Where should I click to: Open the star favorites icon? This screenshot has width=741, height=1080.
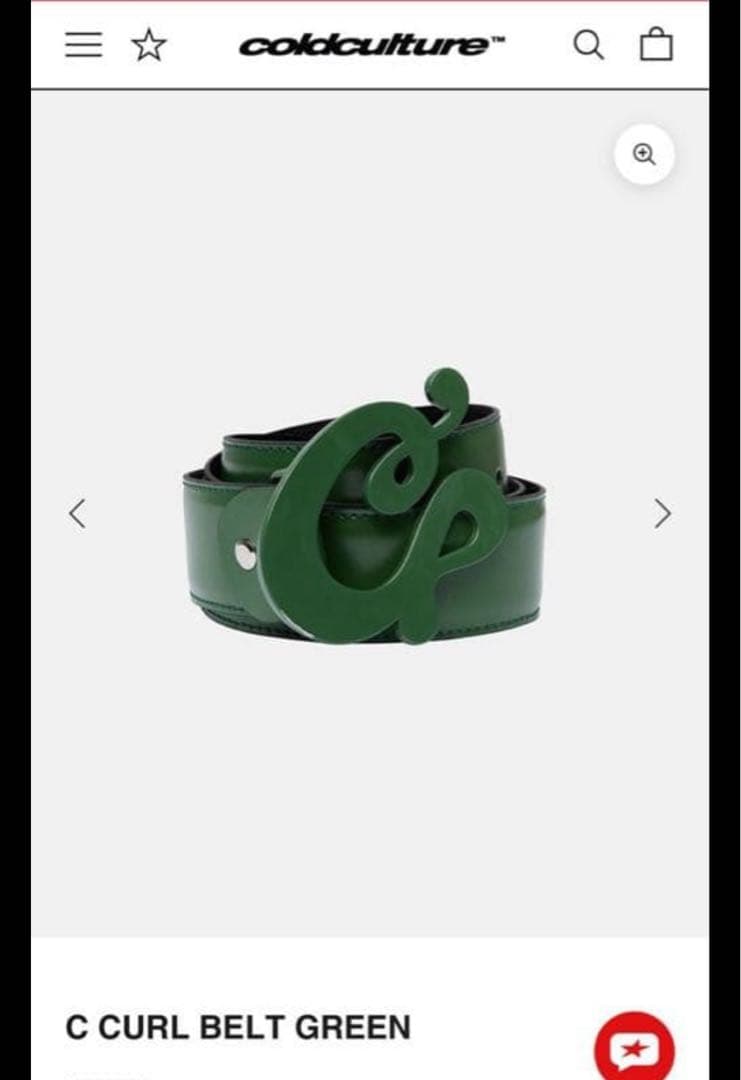(149, 45)
